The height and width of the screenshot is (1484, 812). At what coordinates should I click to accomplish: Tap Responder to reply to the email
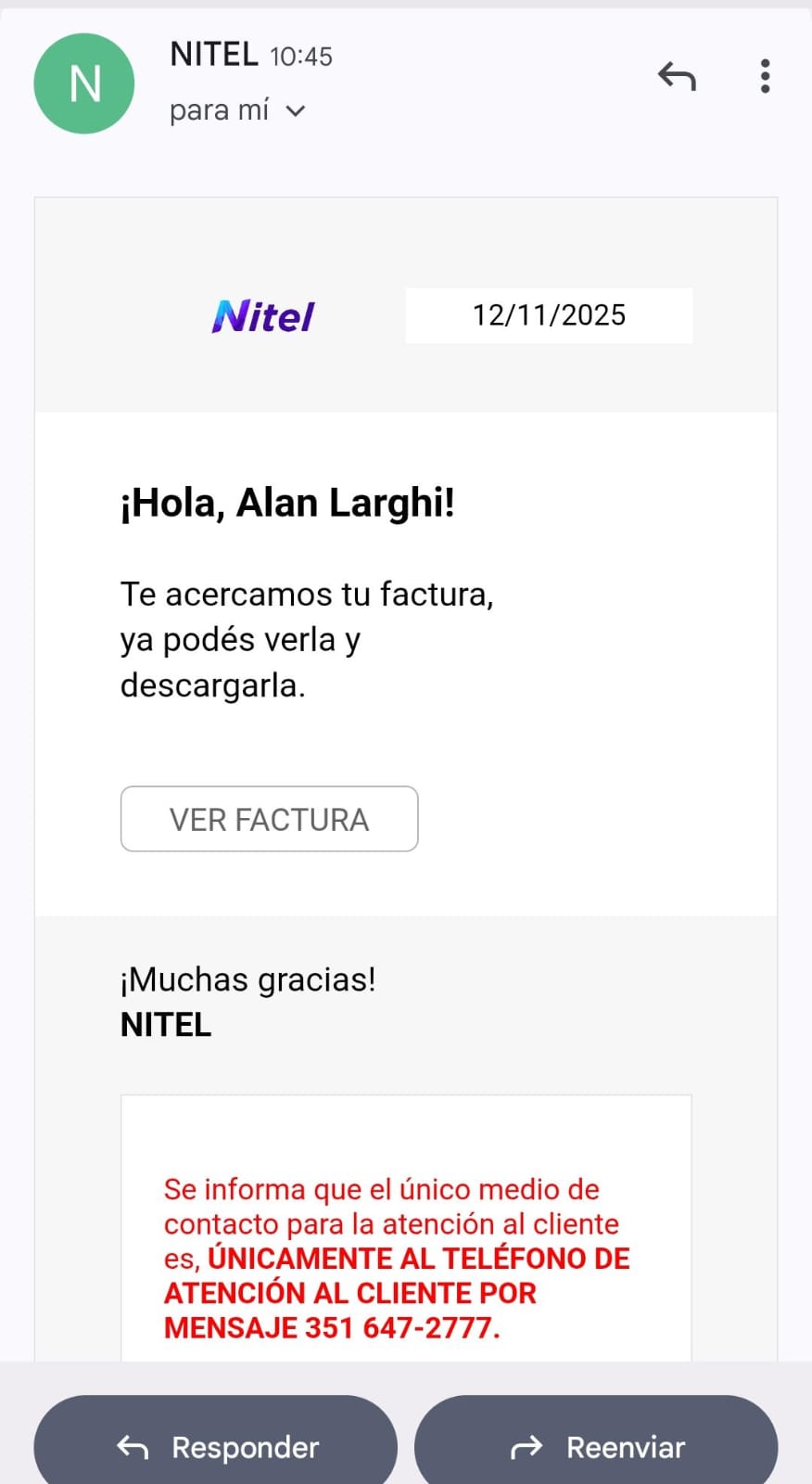point(216,1445)
